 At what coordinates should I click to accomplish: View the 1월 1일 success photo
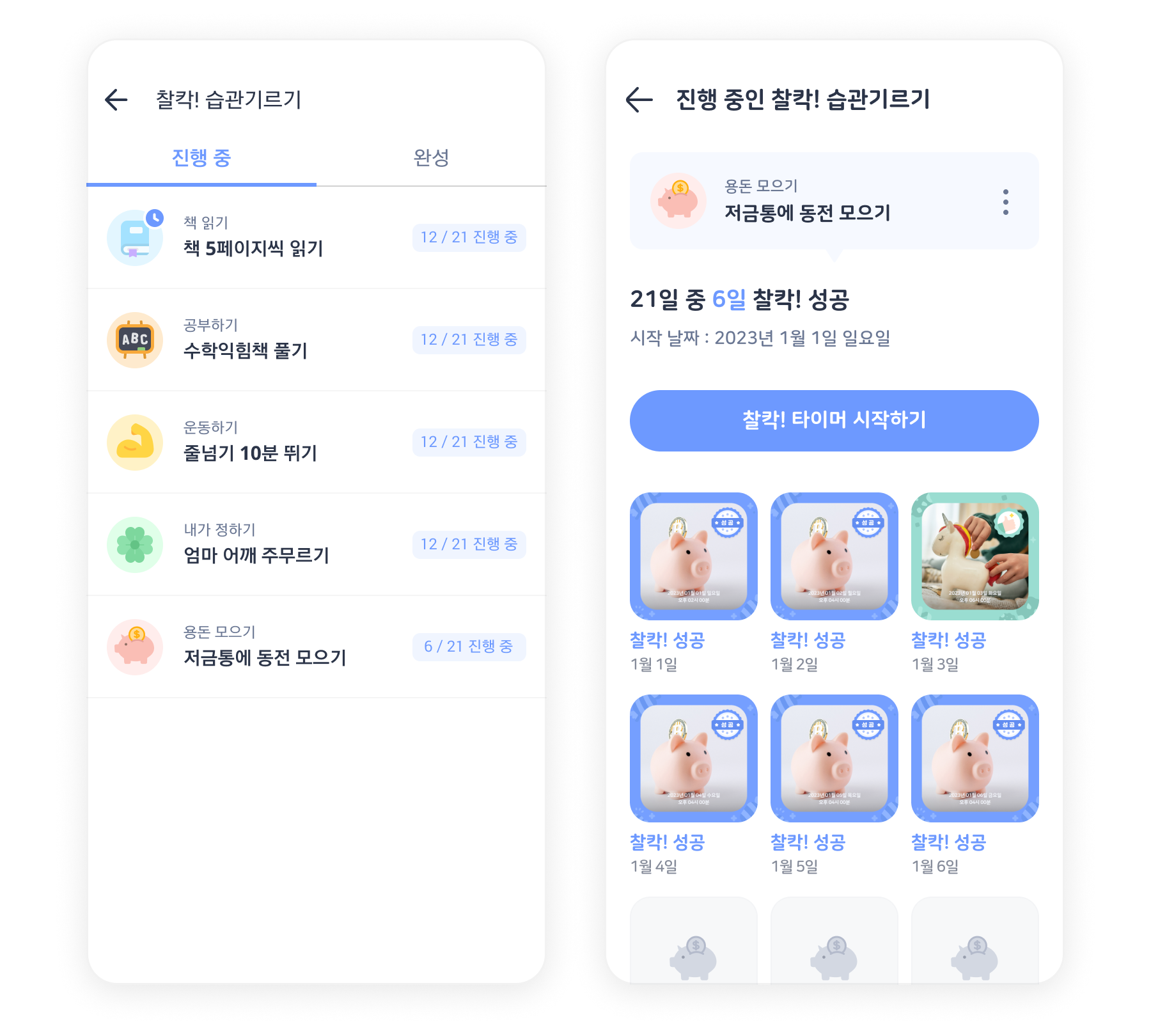tap(694, 556)
